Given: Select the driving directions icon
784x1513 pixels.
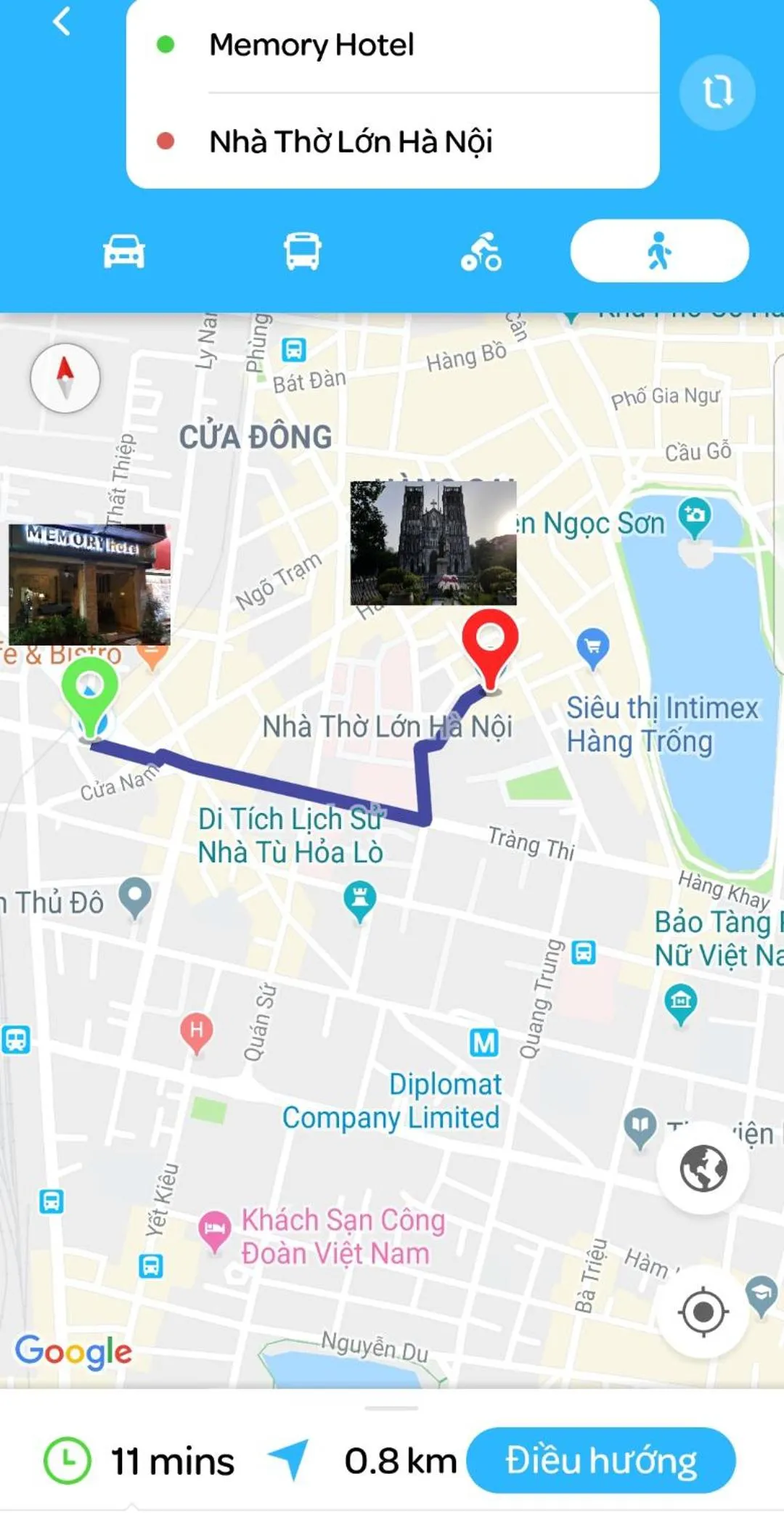Looking at the screenshot, I should tap(123, 250).
